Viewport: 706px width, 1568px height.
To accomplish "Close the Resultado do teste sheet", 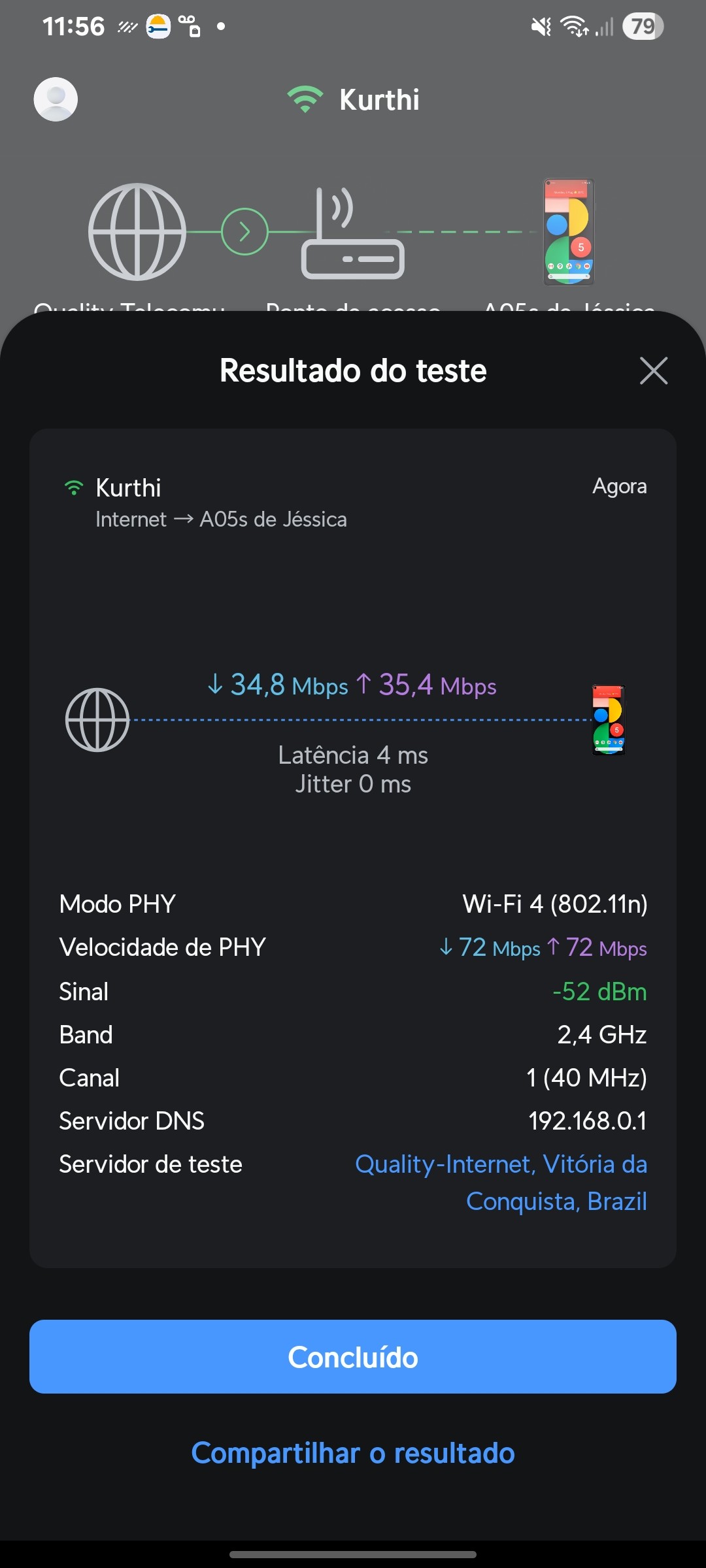I will click(653, 371).
